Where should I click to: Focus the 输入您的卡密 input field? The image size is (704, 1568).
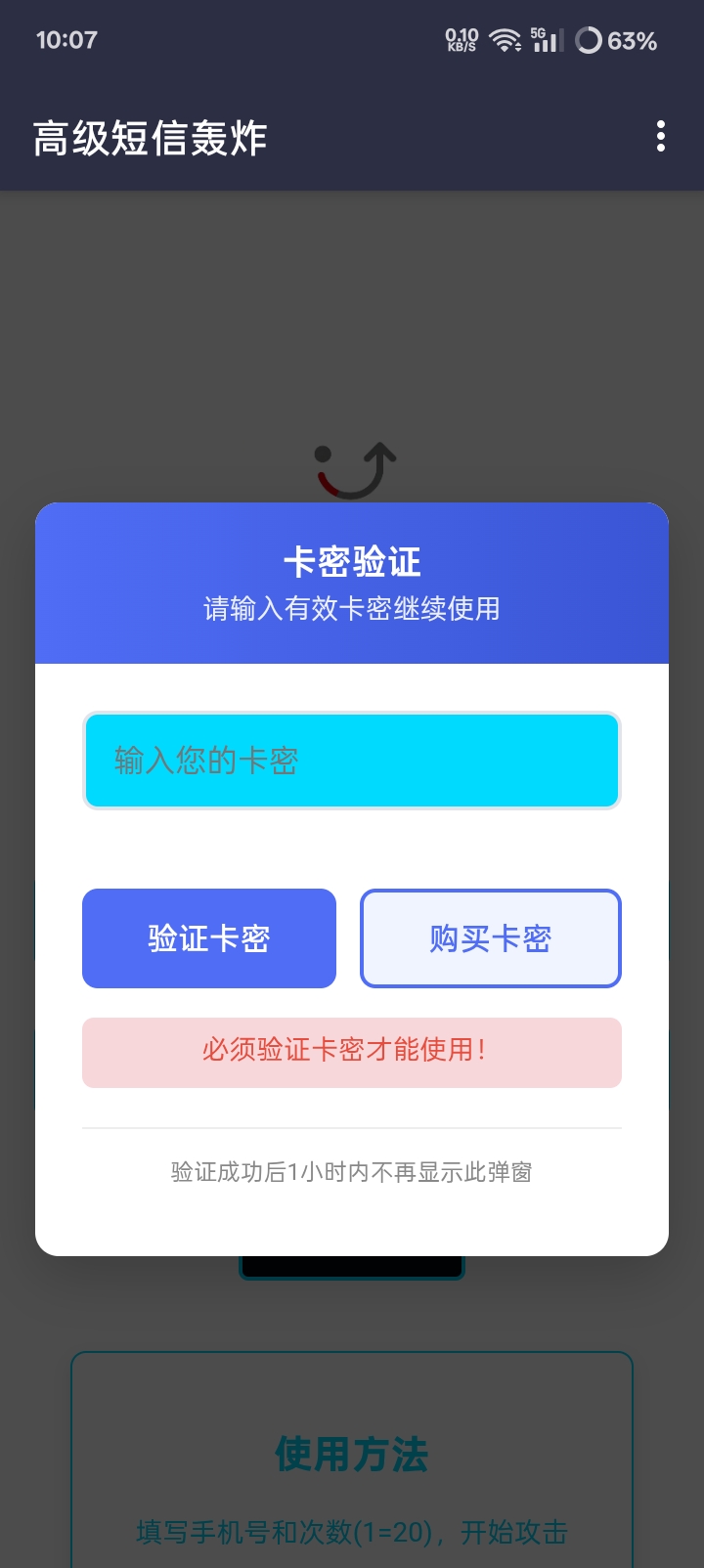(x=352, y=761)
